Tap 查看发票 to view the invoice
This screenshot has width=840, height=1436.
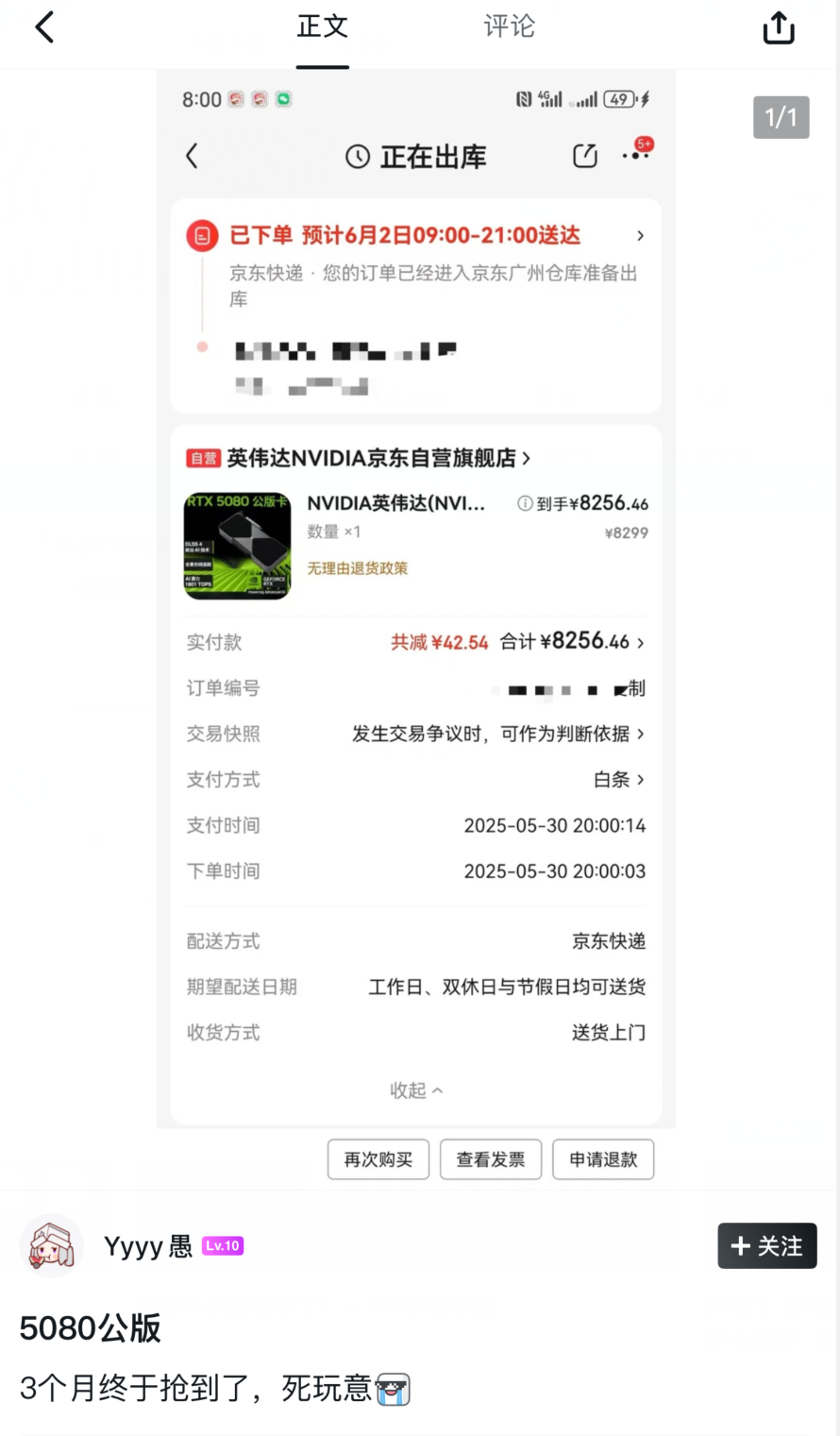point(490,1159)
